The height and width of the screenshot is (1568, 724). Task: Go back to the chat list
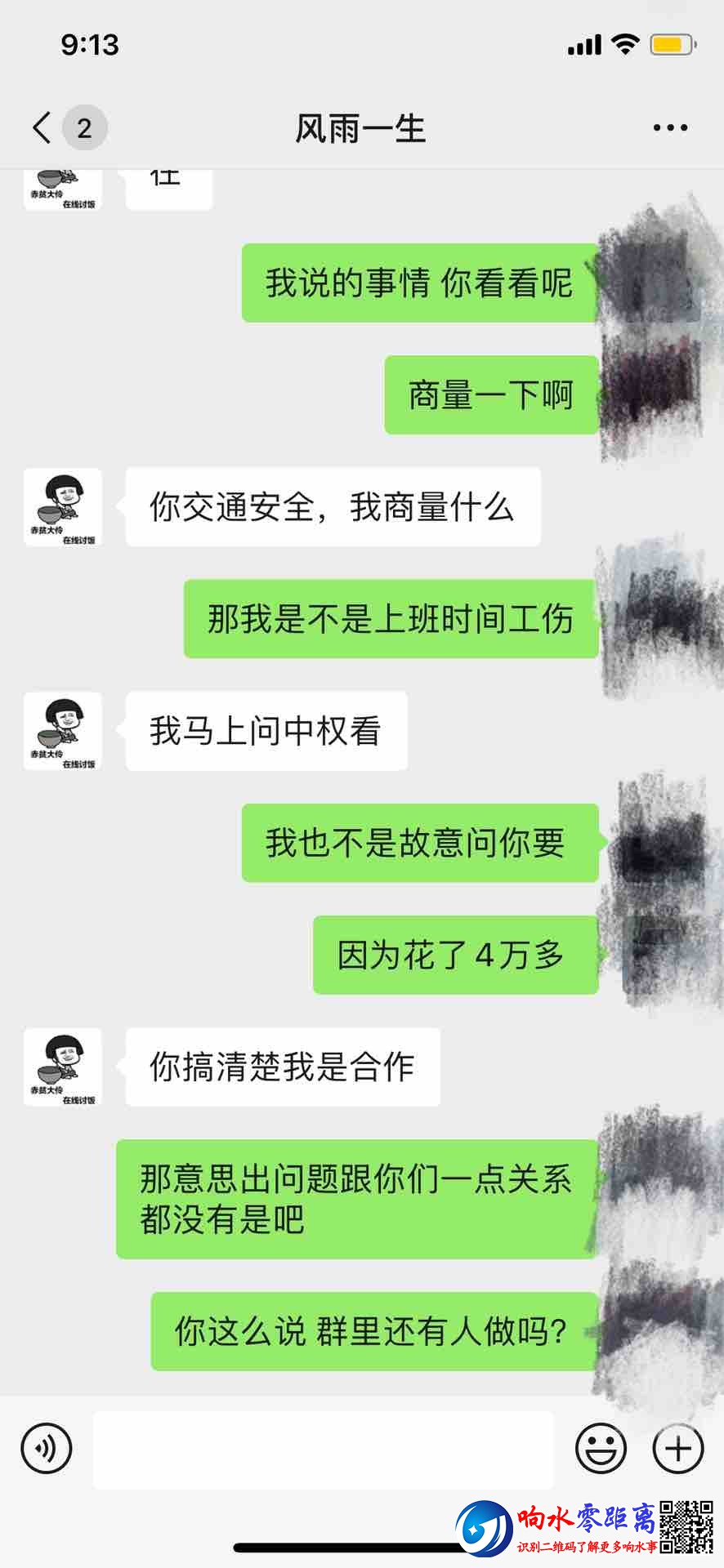42,128
